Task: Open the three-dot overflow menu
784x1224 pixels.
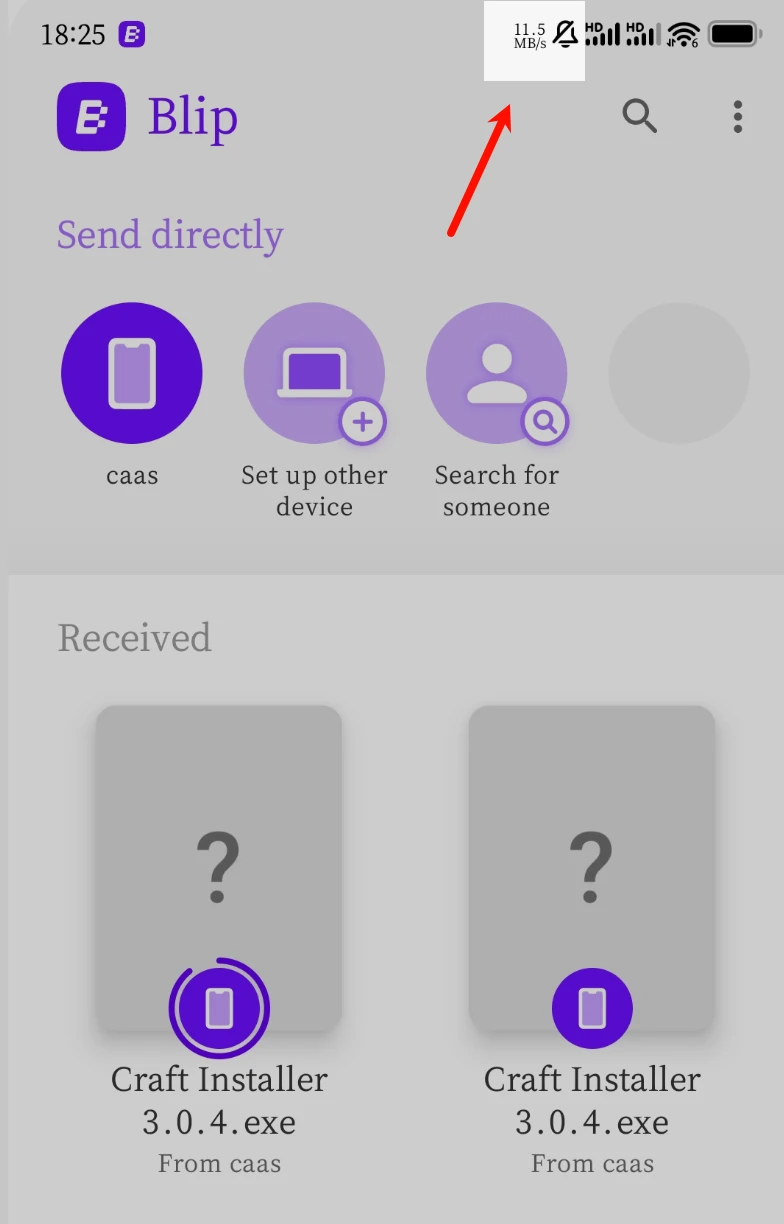Action: 737,117
